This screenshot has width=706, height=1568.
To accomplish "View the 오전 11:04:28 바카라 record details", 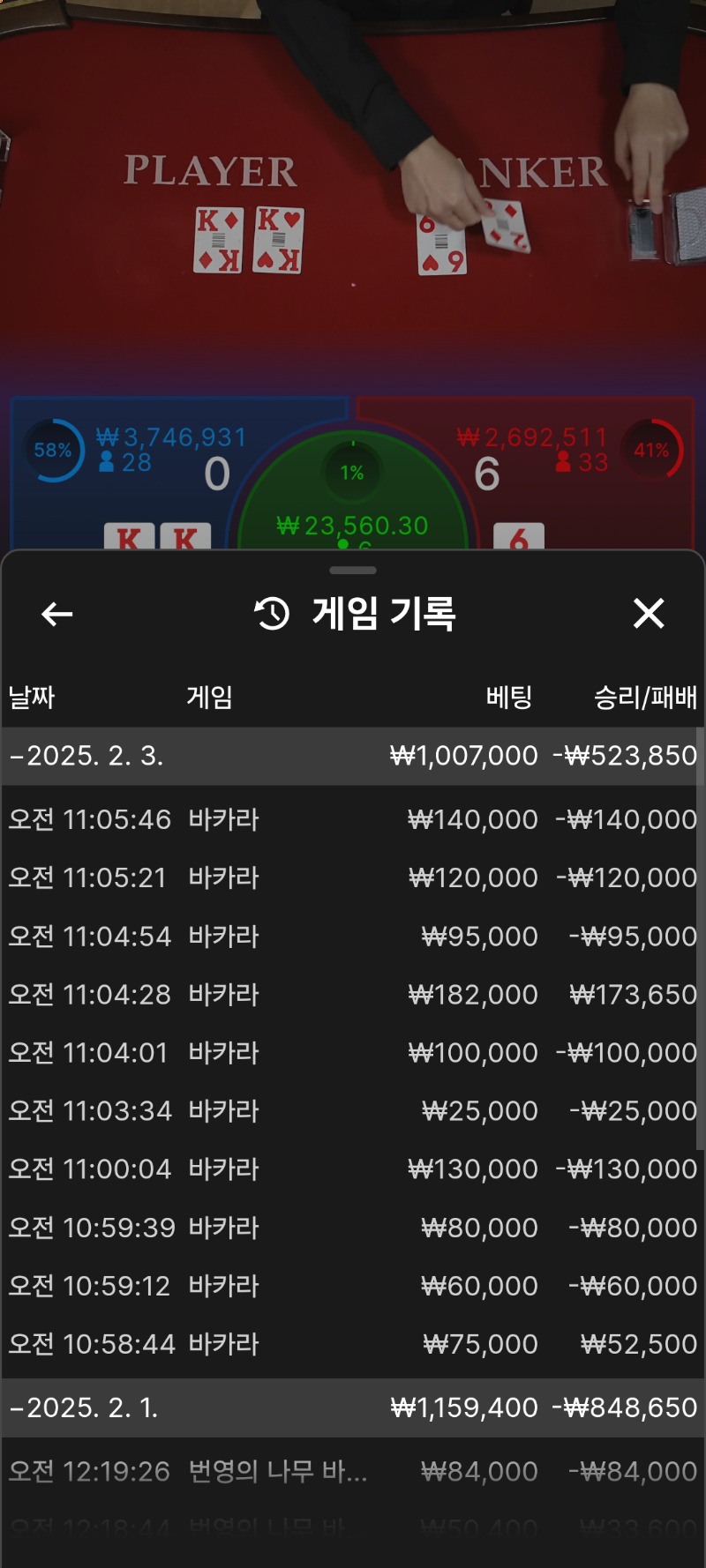I will (x=352, y=994).
